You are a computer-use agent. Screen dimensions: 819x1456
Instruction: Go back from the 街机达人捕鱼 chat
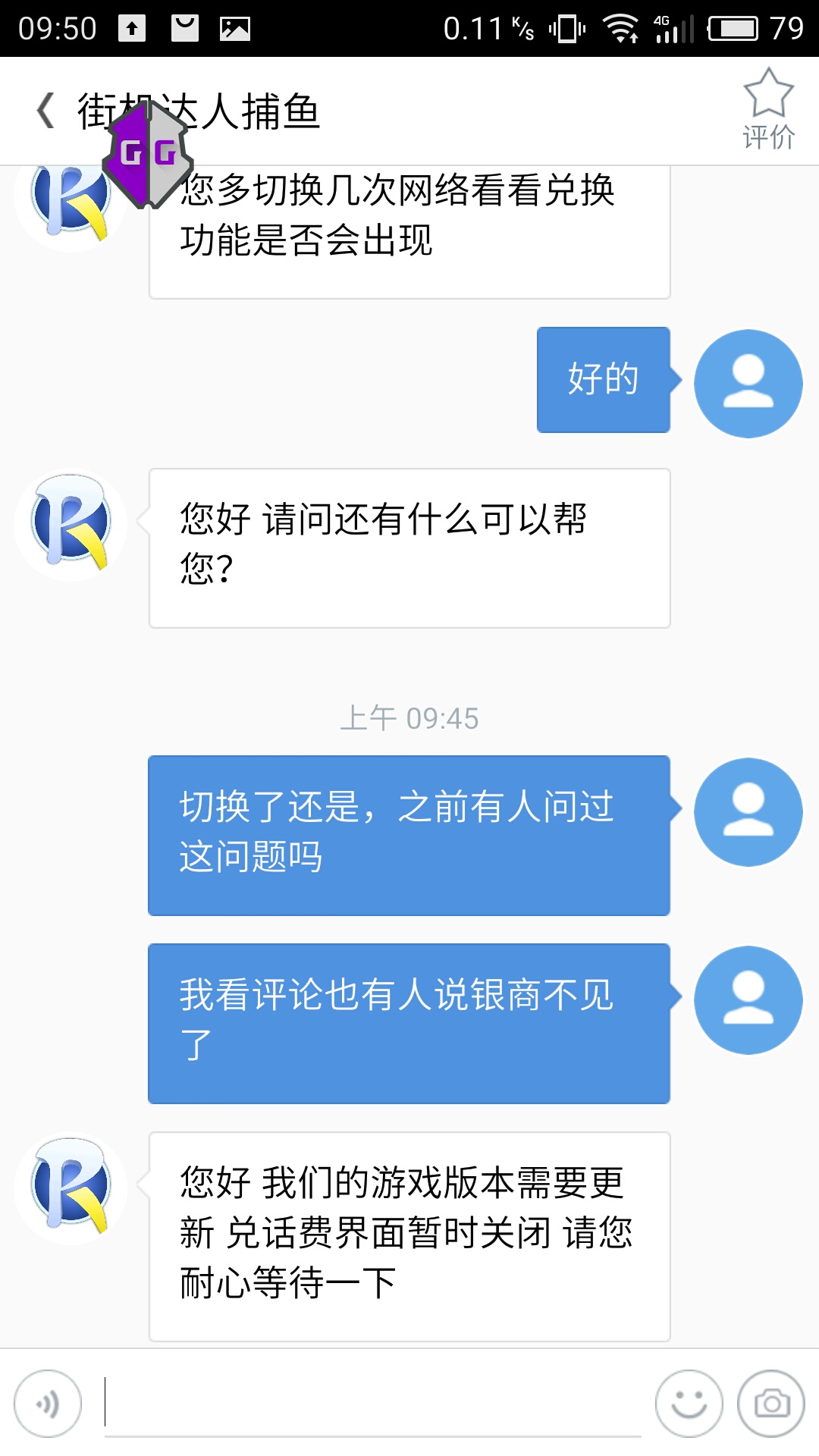coord(47,111)
